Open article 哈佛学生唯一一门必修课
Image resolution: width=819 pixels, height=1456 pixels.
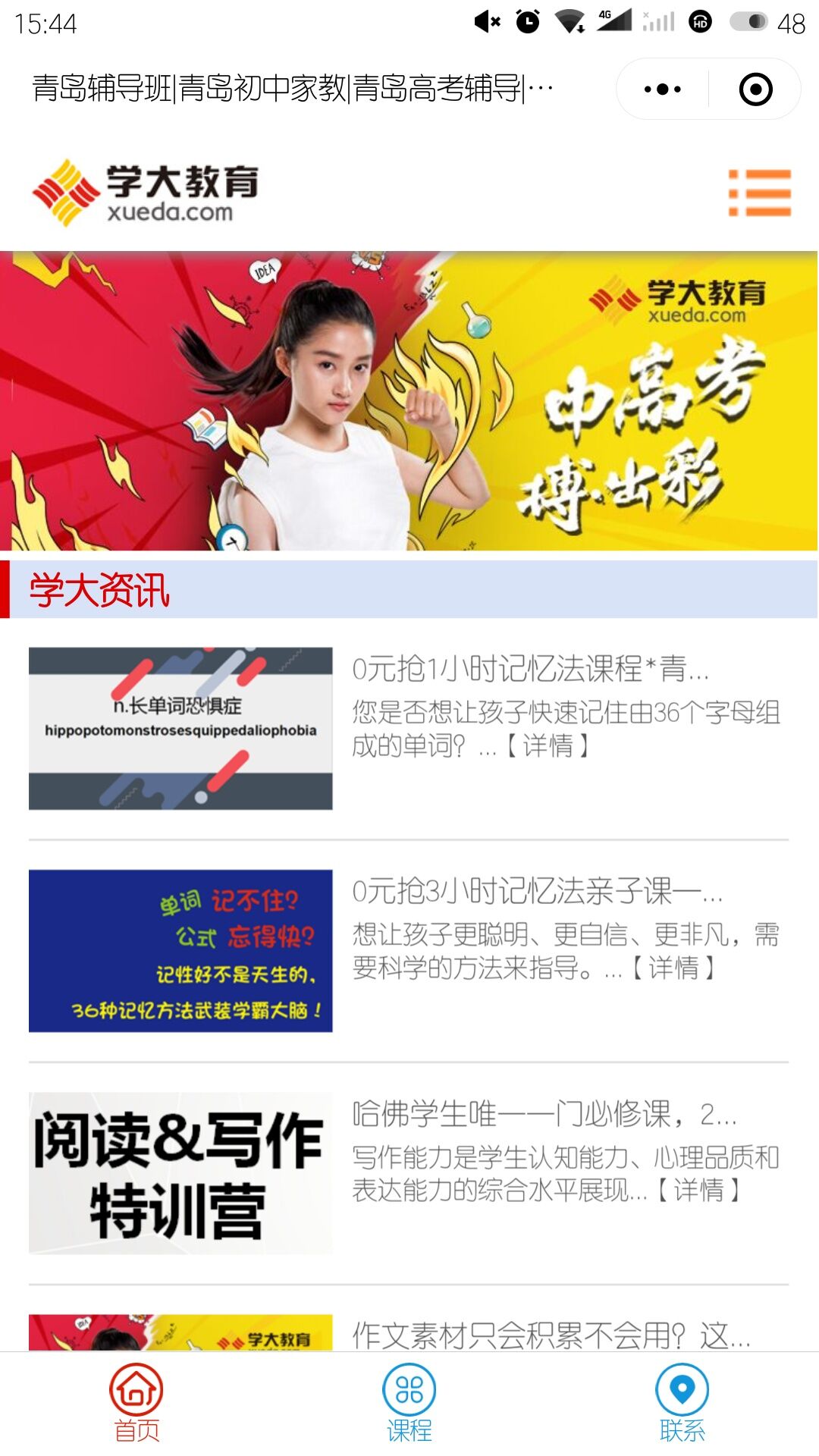pos(543,1115)
